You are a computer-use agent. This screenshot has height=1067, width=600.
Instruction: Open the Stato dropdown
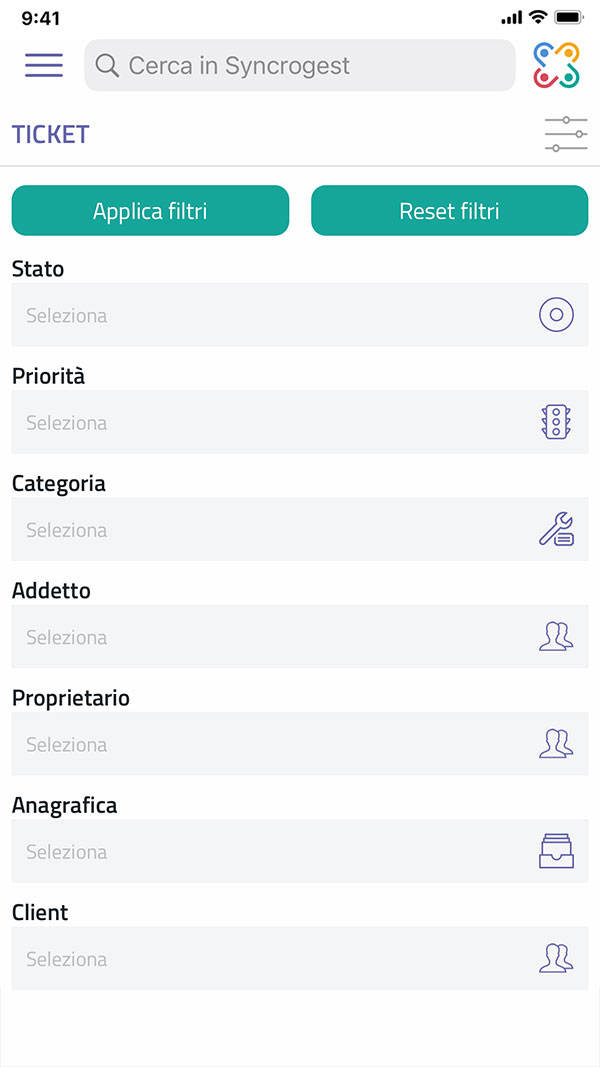[x=300, y=315]
